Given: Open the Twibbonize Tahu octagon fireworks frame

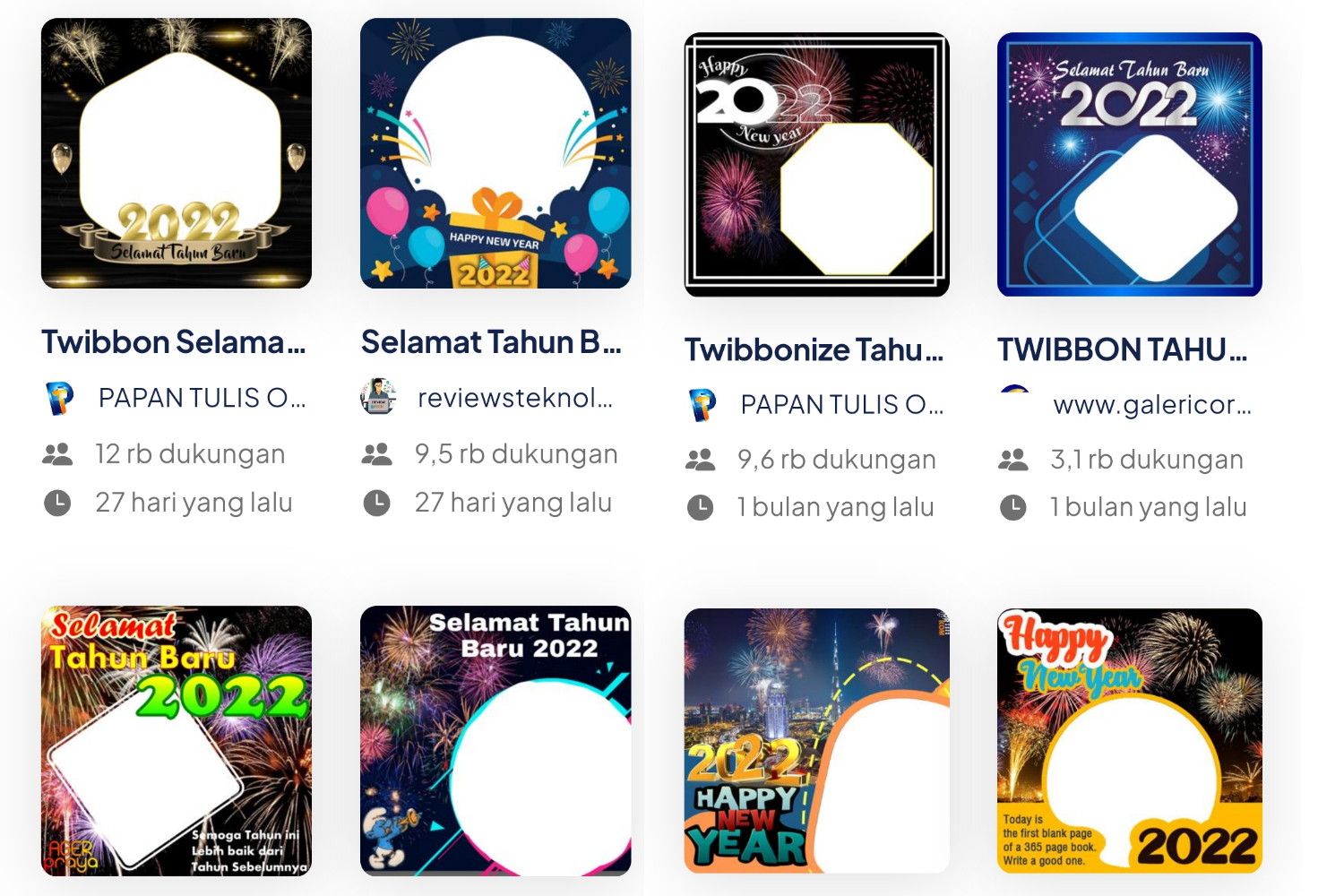Looking at the screenshot, I should pos(816,165).
